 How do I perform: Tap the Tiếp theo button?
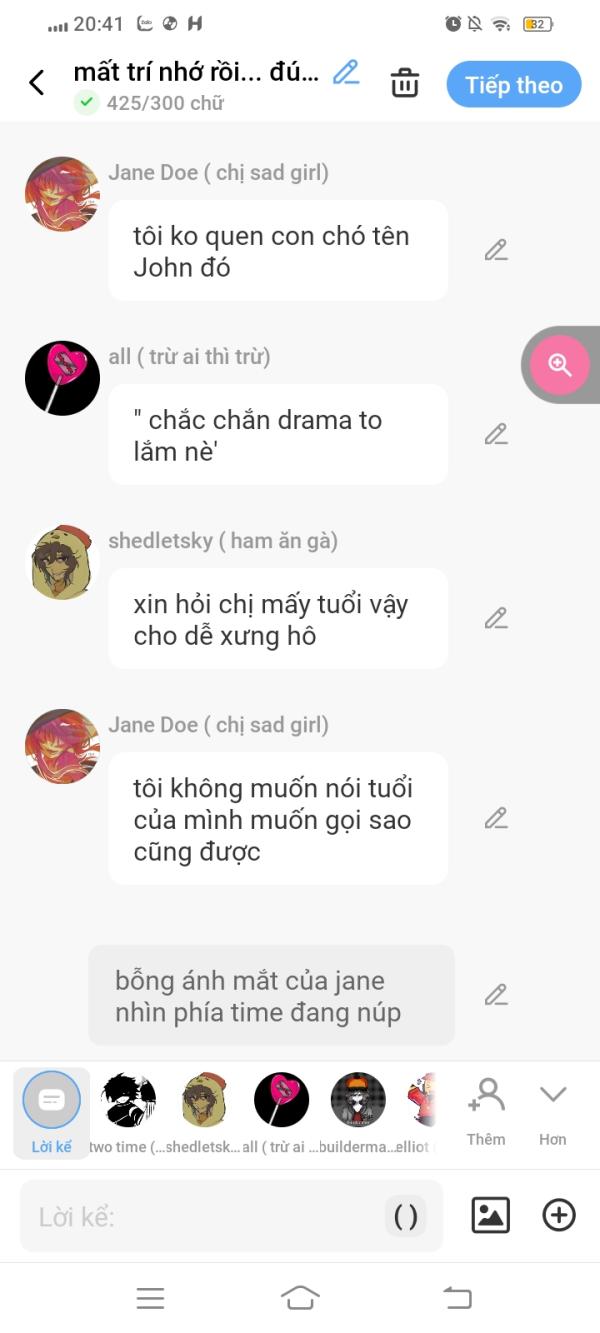pyautogui.click(x=514, y=85)
